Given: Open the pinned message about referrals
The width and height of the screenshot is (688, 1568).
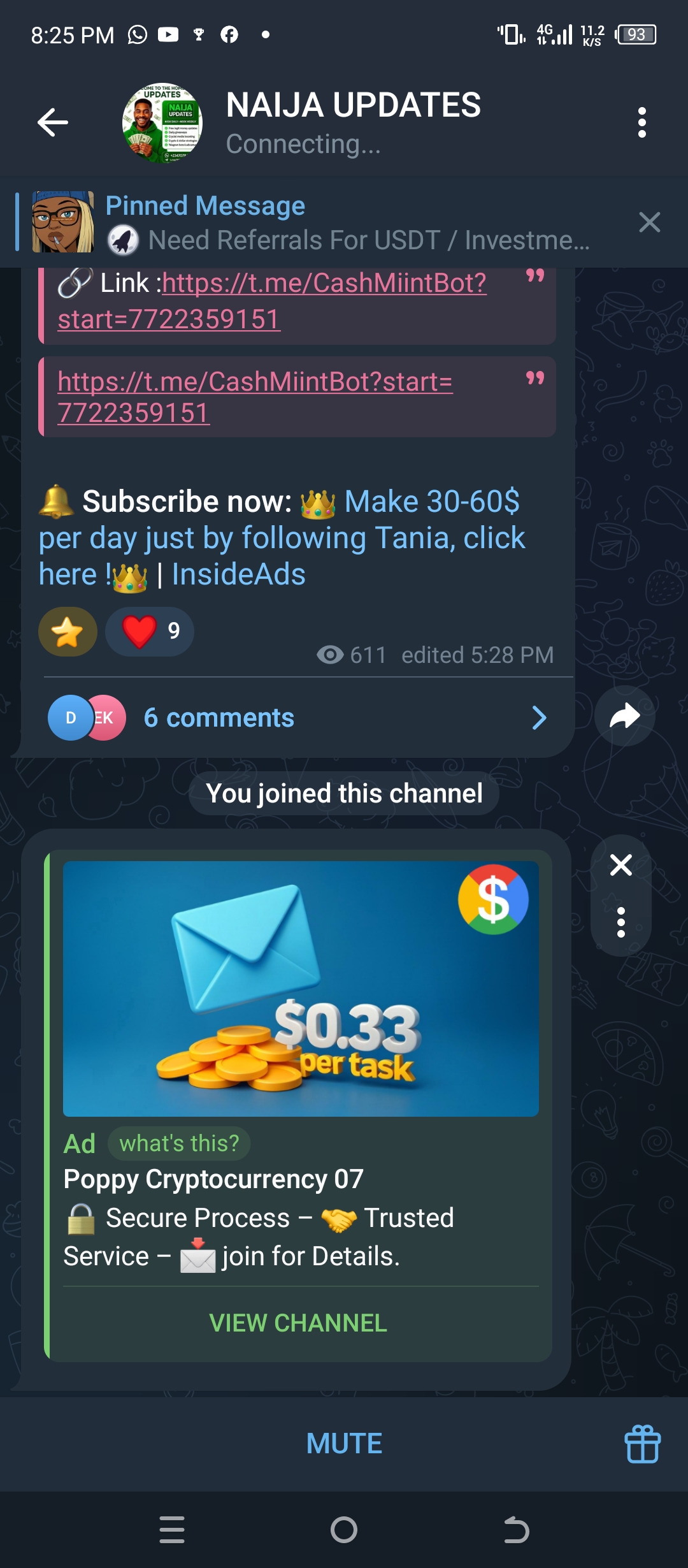Looking at the screenshot, I should click(347, 223).
